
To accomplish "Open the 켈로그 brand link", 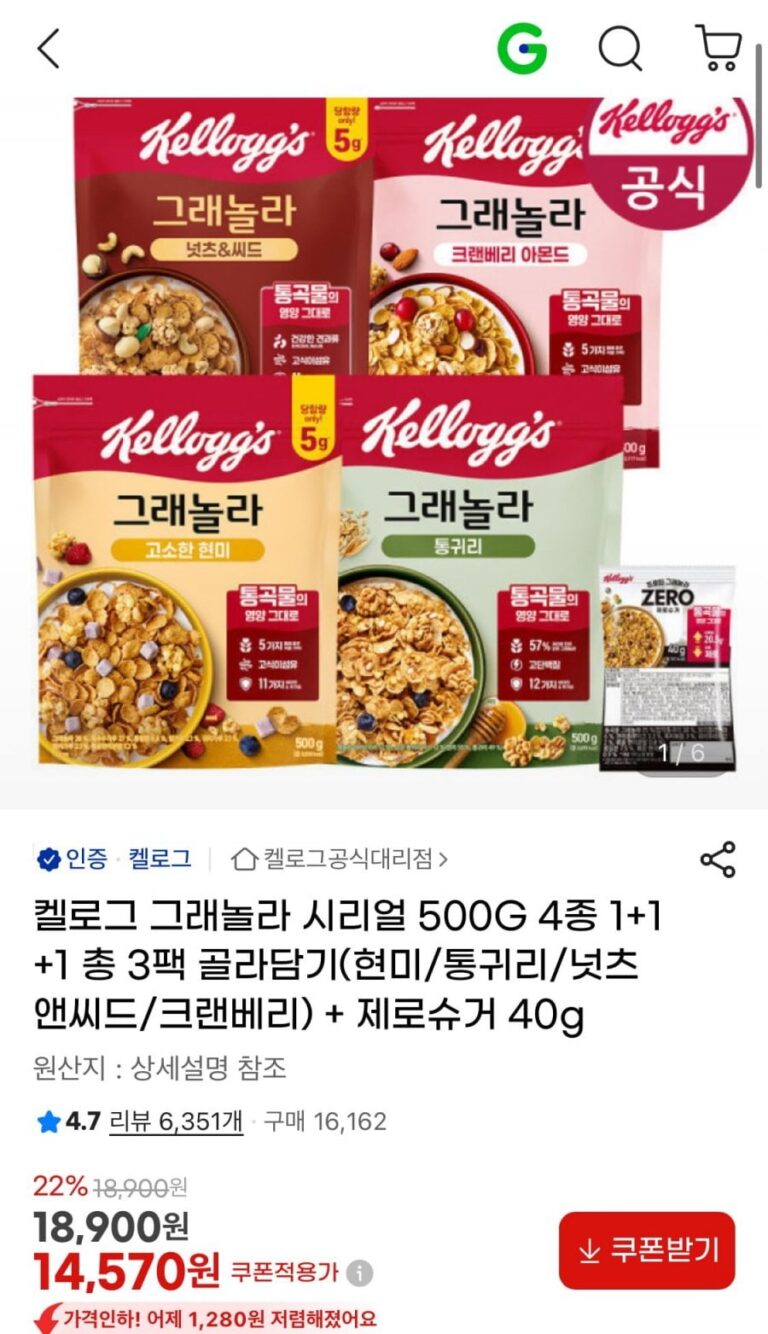I will 160,858.
